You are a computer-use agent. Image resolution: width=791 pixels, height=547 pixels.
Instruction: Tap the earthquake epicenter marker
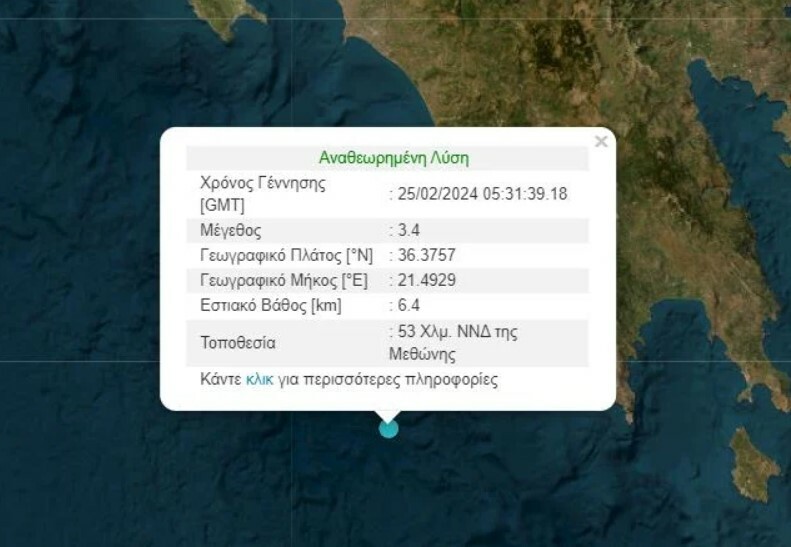[389, 429]
